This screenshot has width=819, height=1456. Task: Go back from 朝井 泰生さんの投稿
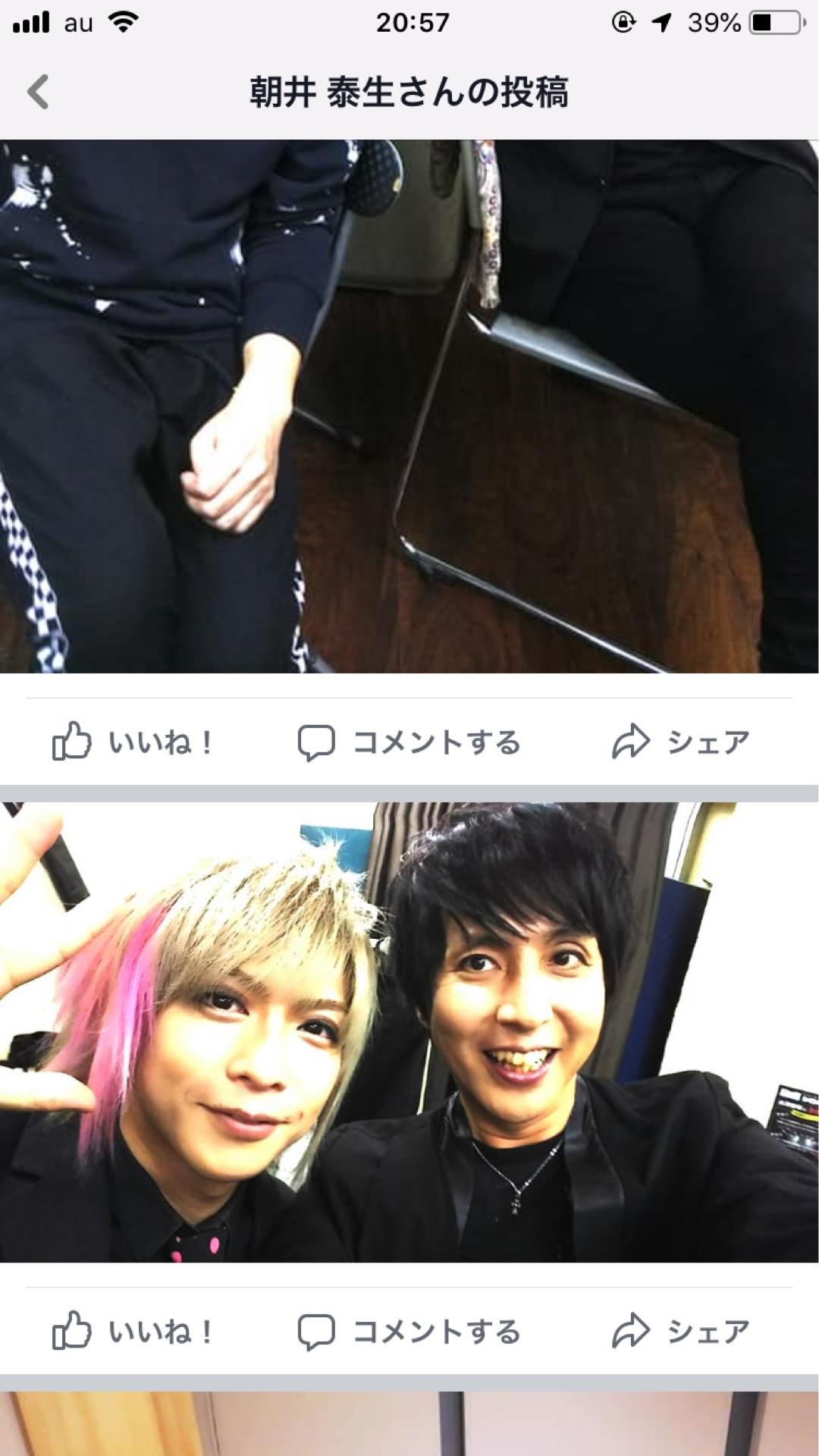click(x=38, y=93)
